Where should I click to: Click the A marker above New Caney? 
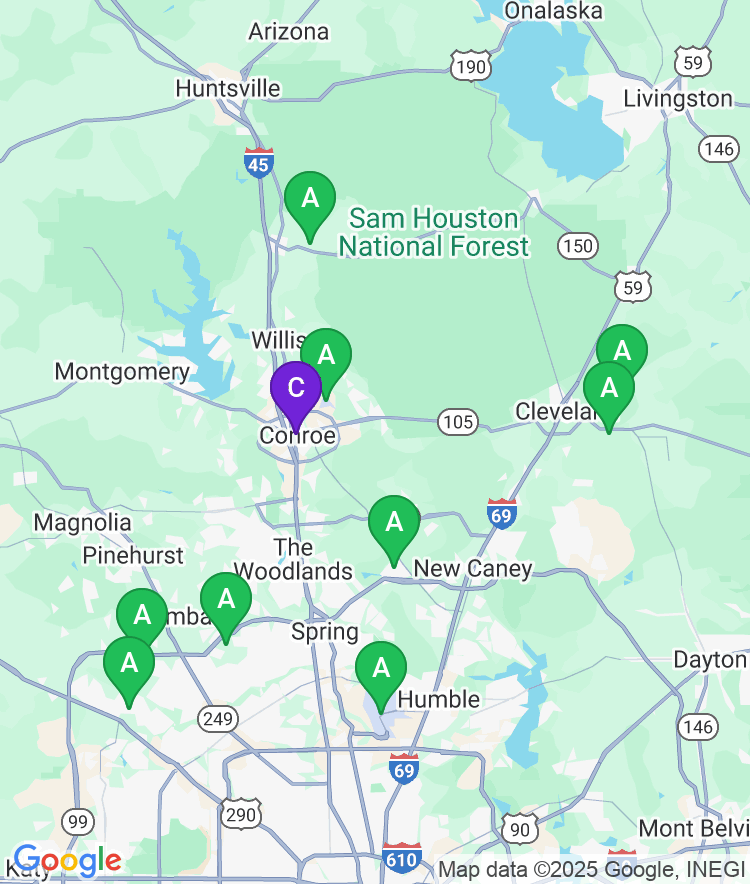(393, 523)
